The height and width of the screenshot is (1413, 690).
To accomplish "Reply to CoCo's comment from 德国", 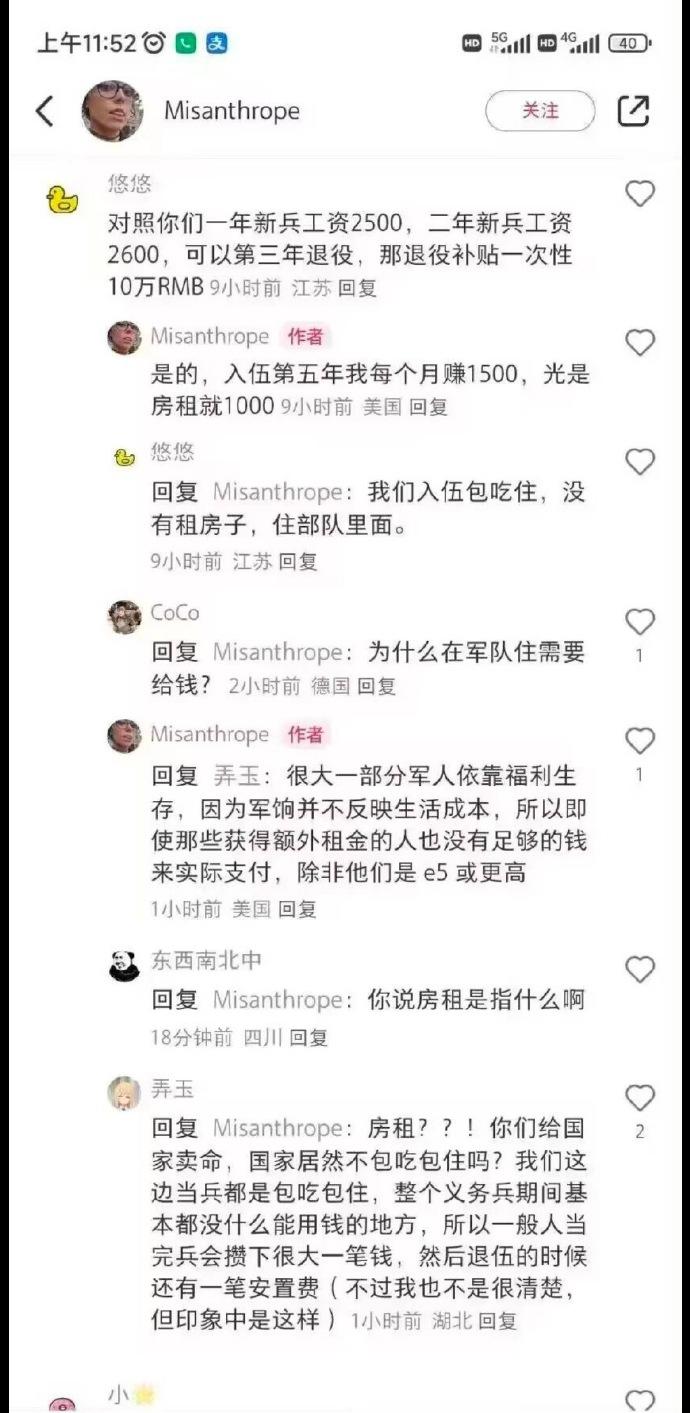I will [x=377, y=686].
